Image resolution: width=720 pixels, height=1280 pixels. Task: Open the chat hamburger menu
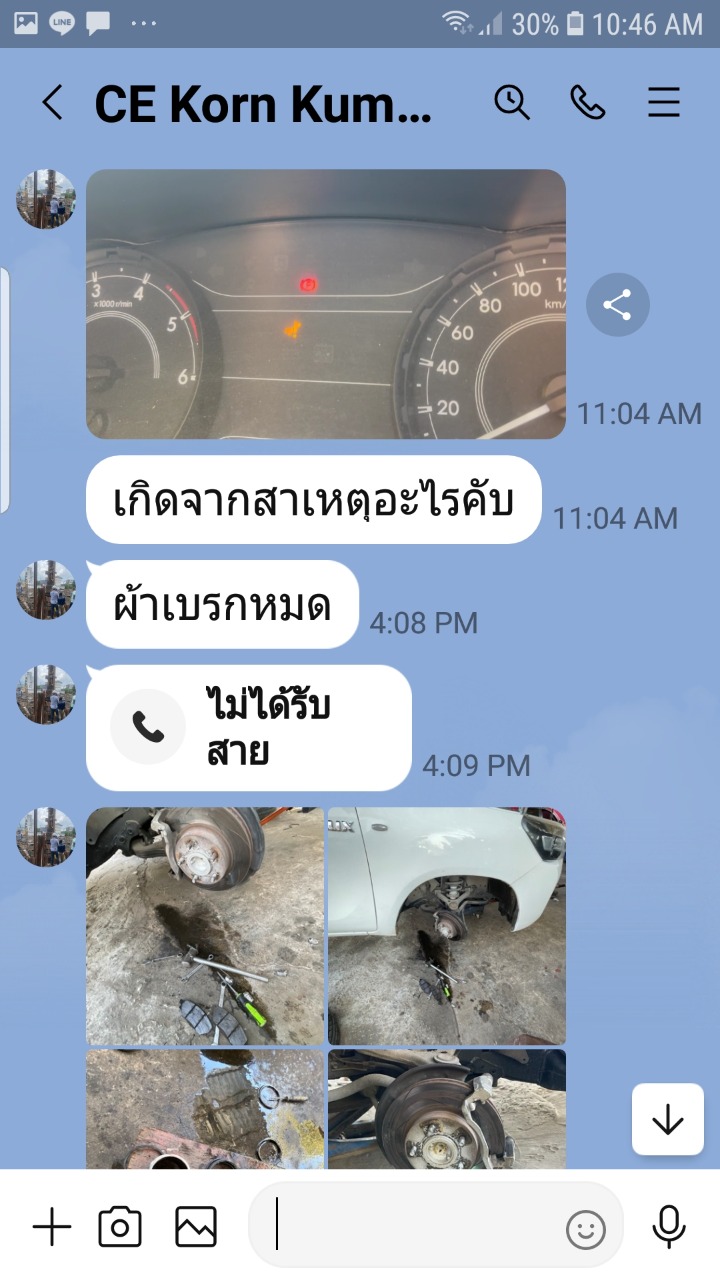tap(664, 103)
